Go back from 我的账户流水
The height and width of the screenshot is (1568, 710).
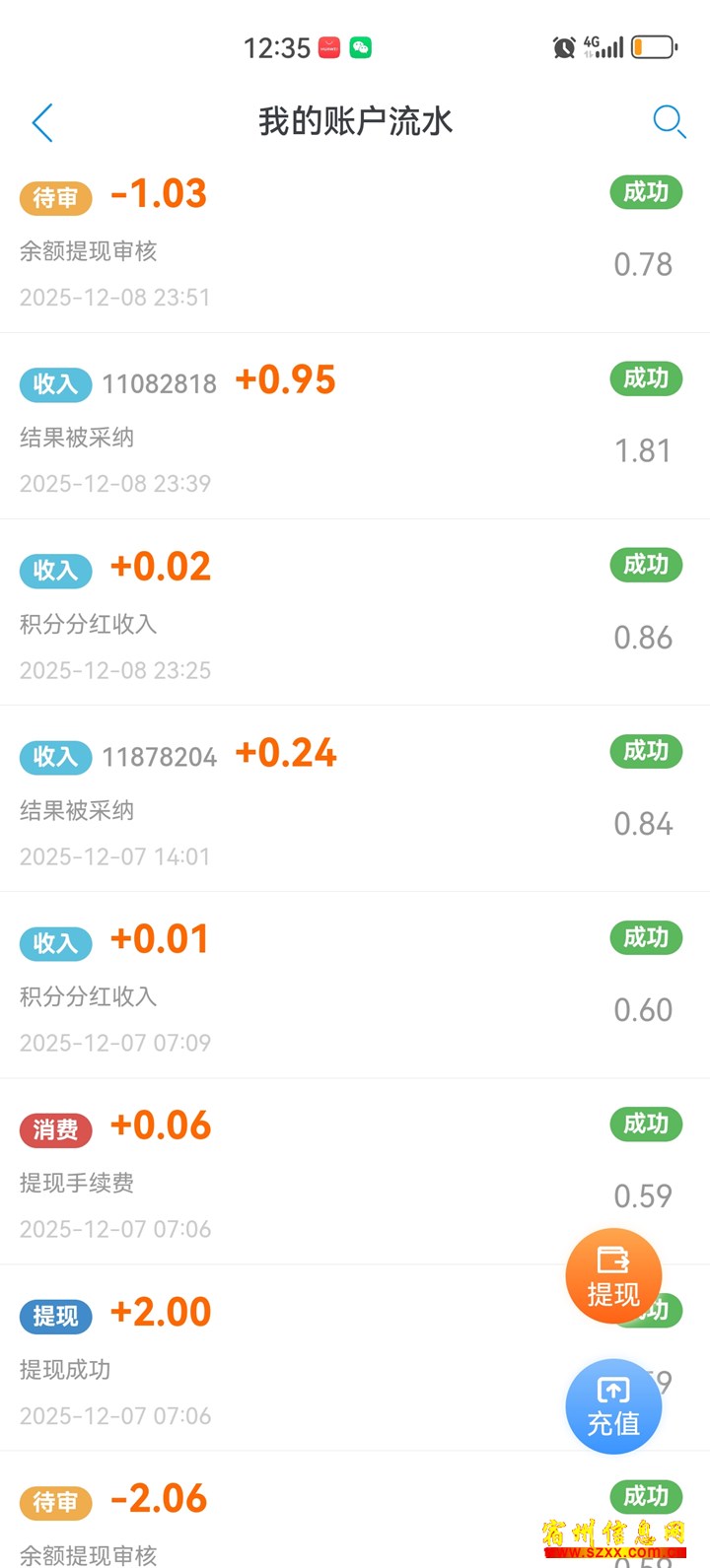42,122
